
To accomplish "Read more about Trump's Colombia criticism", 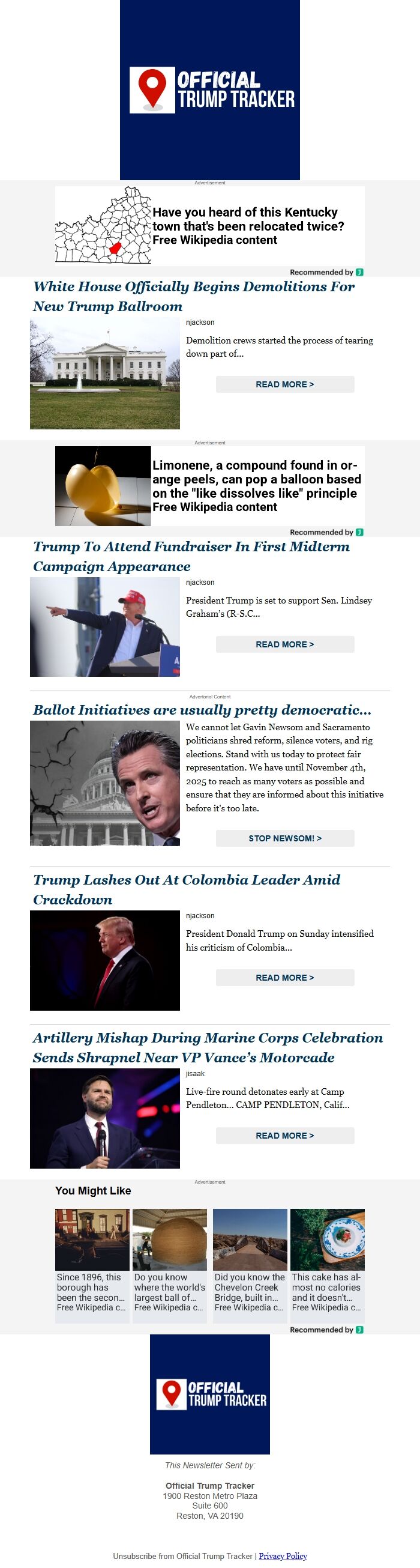I will [x=285, y=978].
